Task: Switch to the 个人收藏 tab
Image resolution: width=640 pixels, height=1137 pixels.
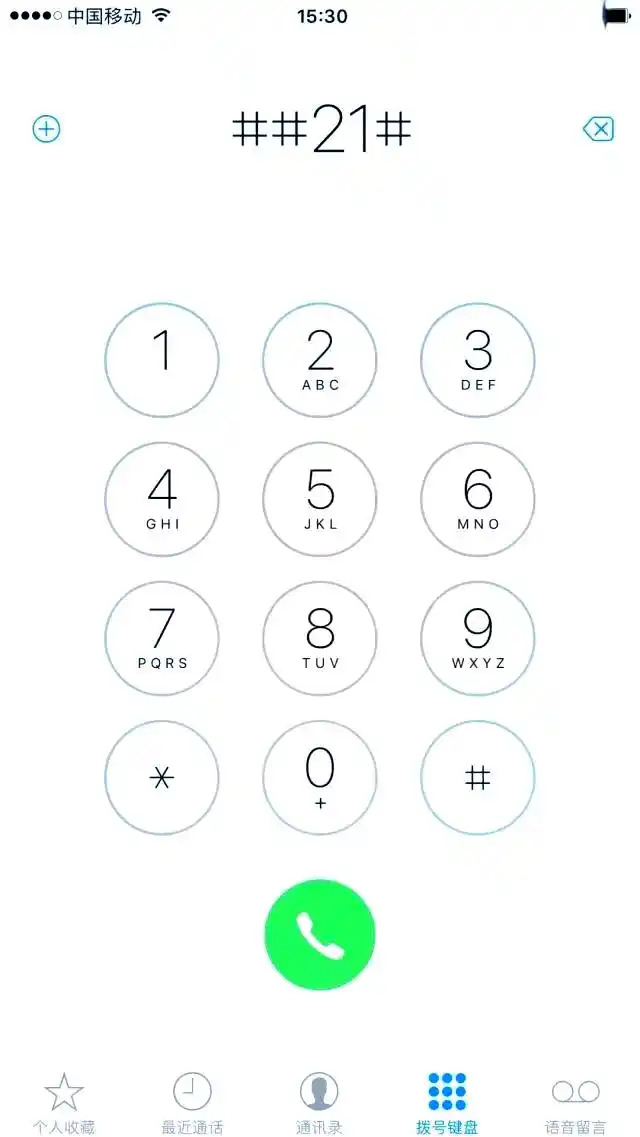Action: [x=64, y=1102]
